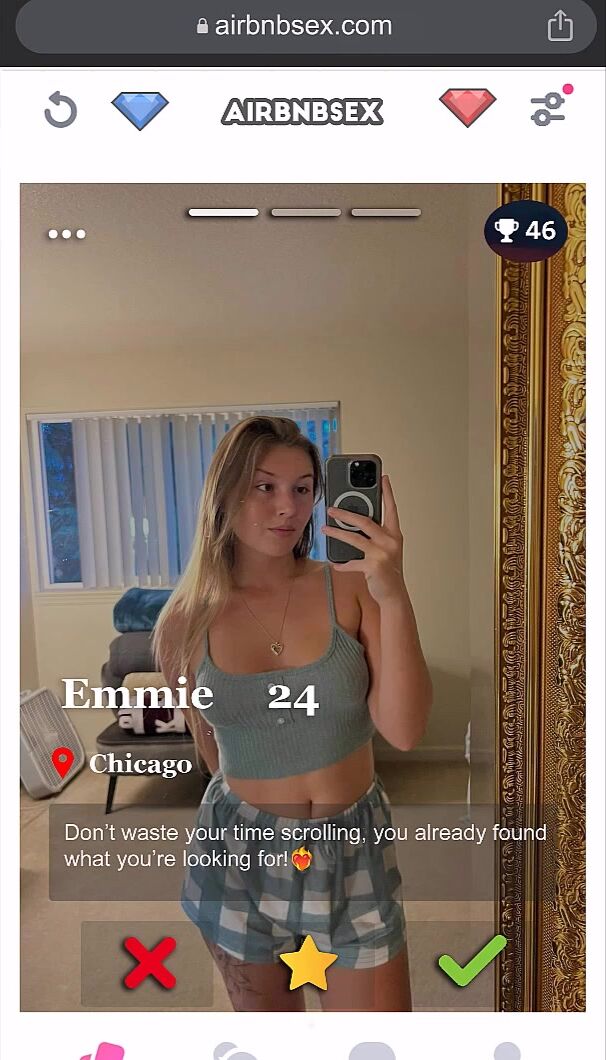Like Emmie with the green checkmark

[x=471, y=961]
